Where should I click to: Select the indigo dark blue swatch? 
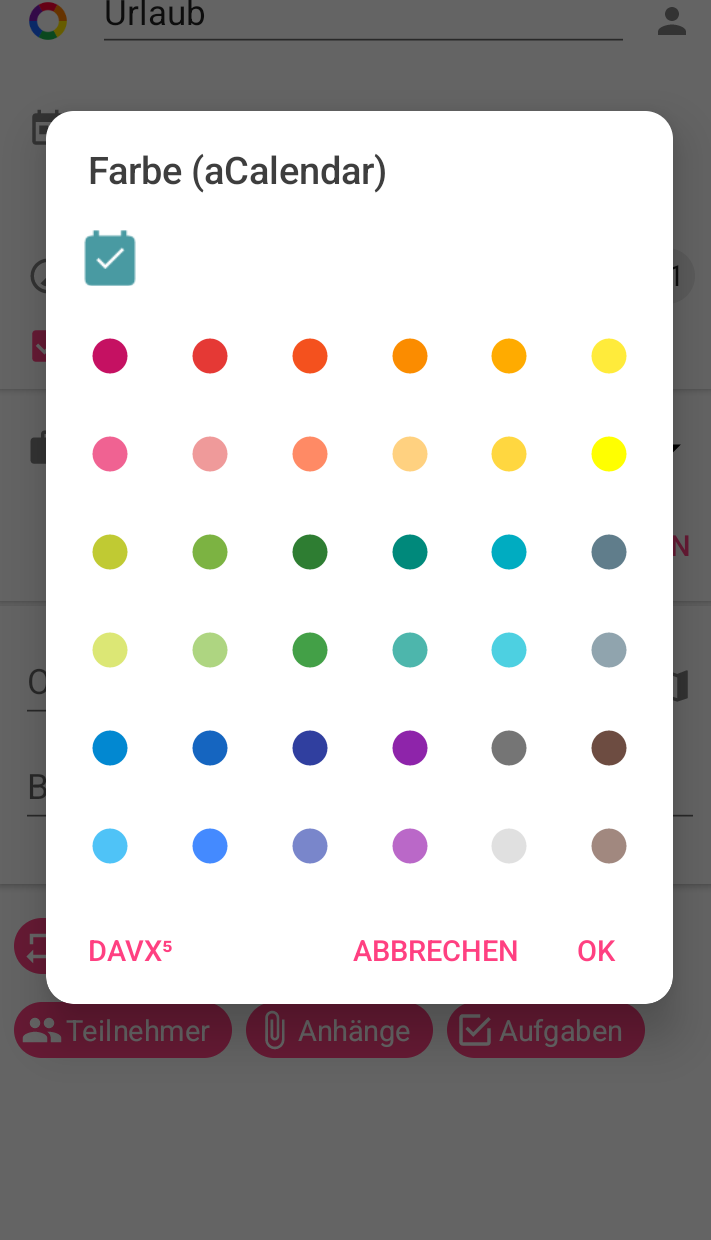point(310,748)
